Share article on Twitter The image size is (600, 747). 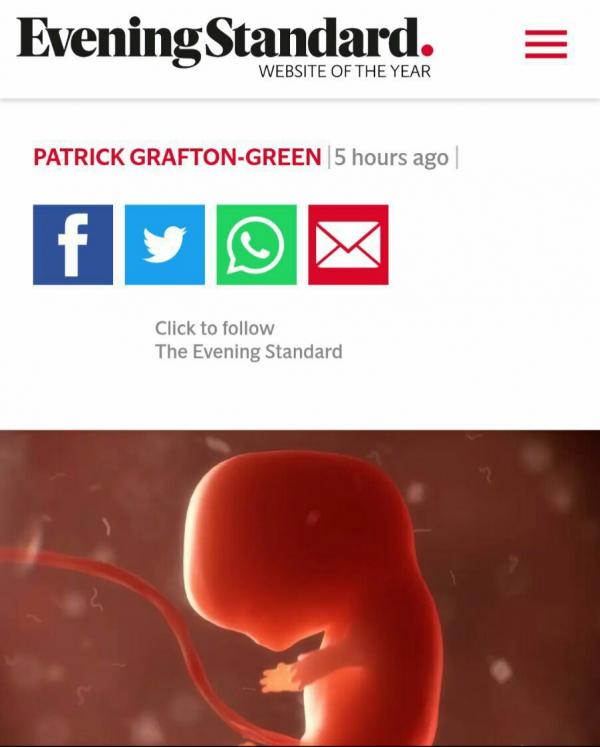(x=165, y=245)
